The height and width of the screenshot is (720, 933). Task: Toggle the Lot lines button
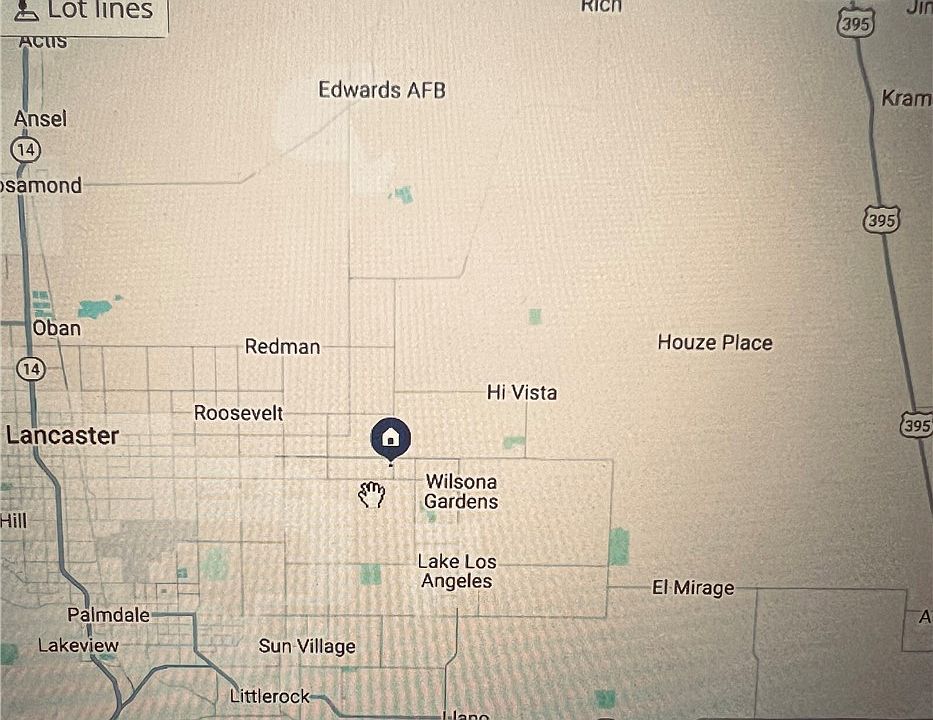point(84,13)
